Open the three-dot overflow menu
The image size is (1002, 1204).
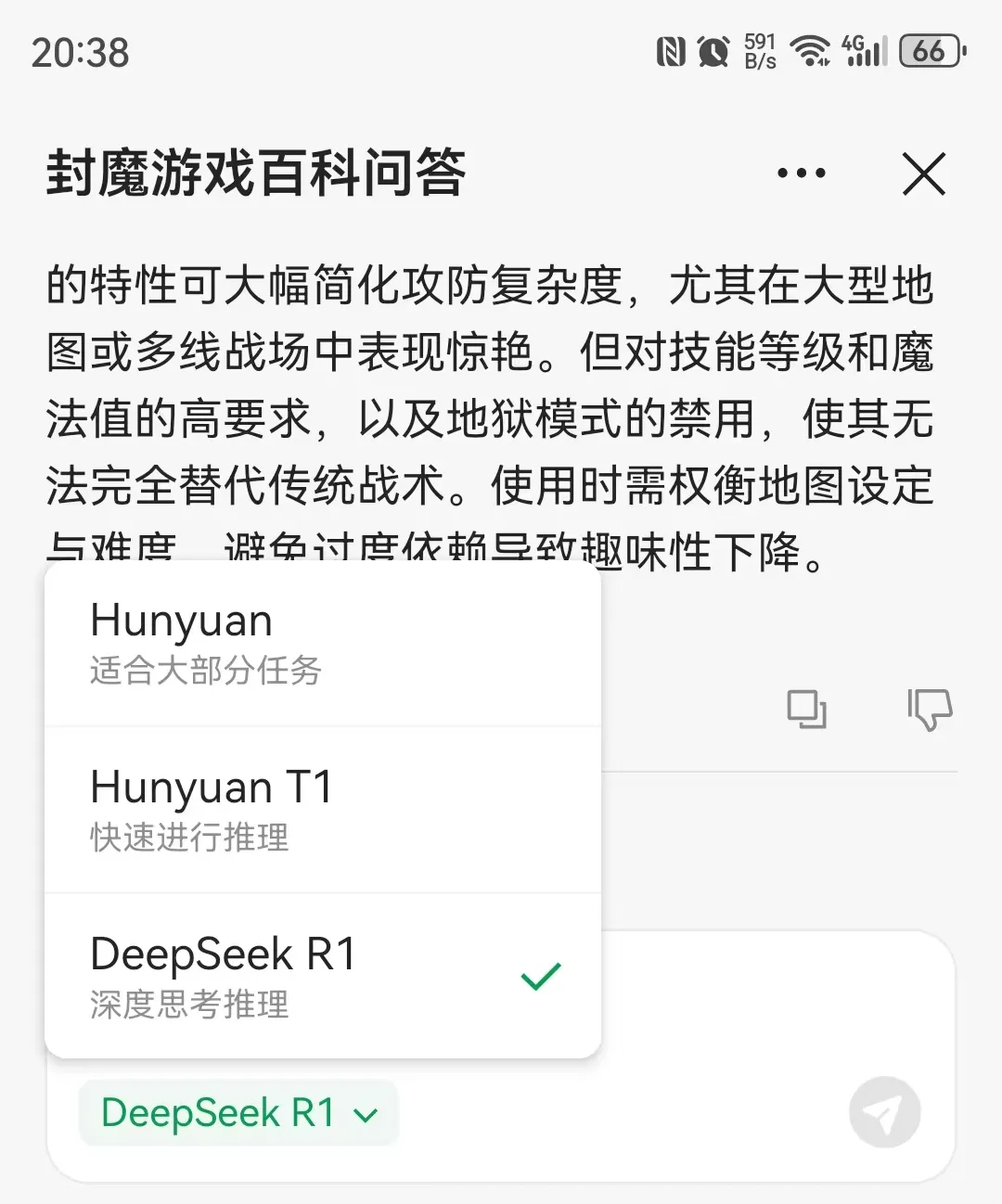[x=801, y=173]
